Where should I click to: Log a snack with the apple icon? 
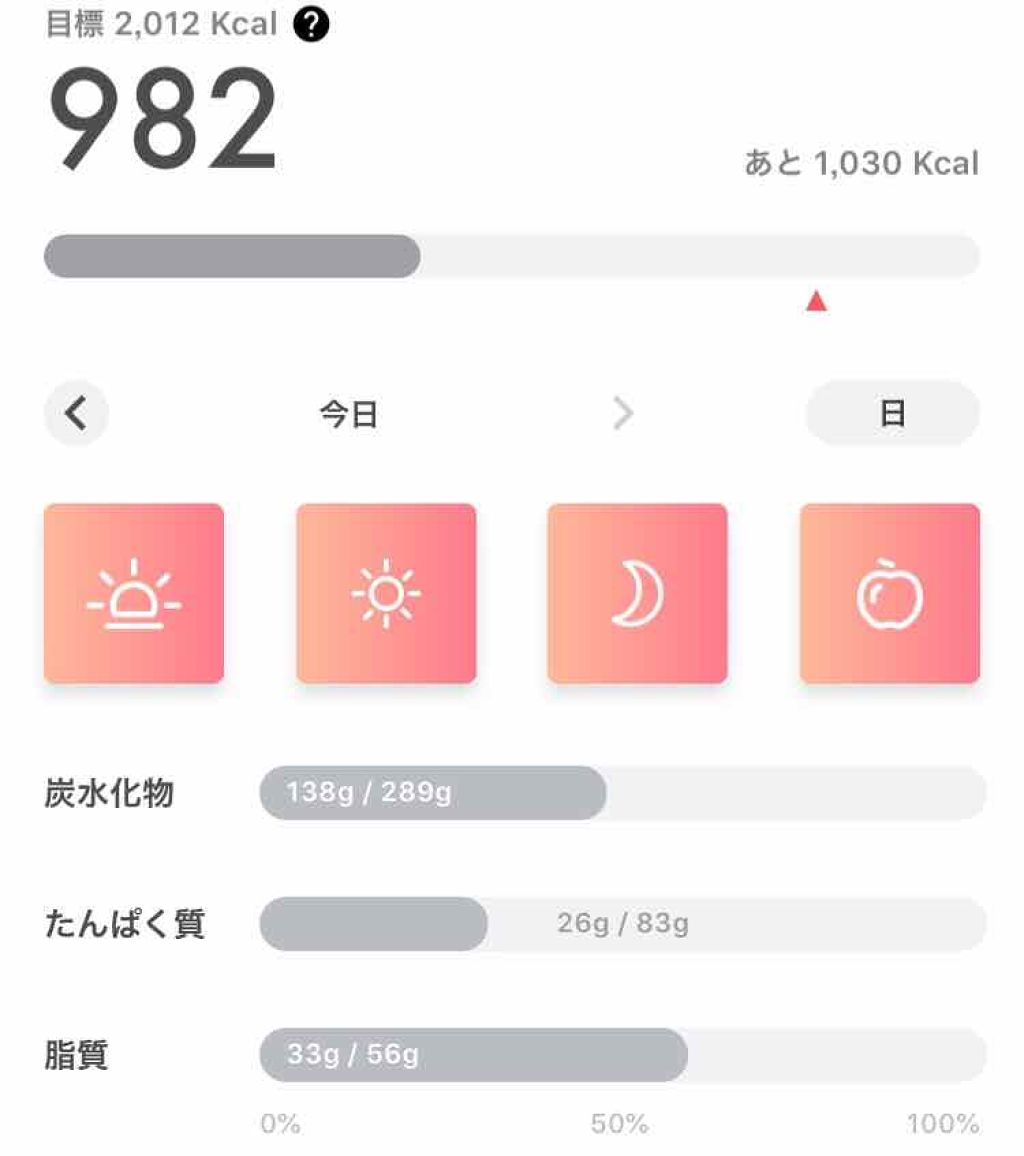pyautogui.click(x=890, y=593)
